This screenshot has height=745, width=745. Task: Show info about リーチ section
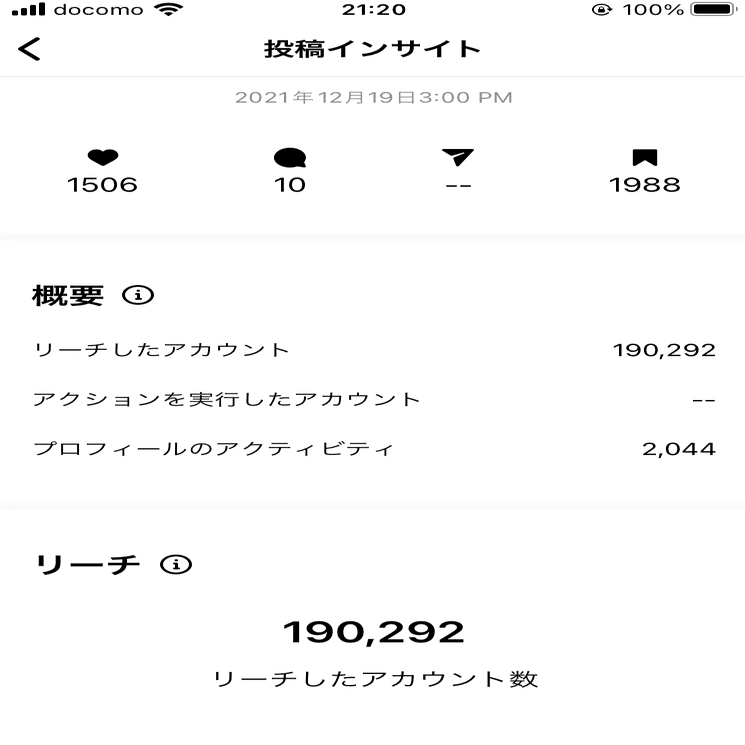[177, 565]
